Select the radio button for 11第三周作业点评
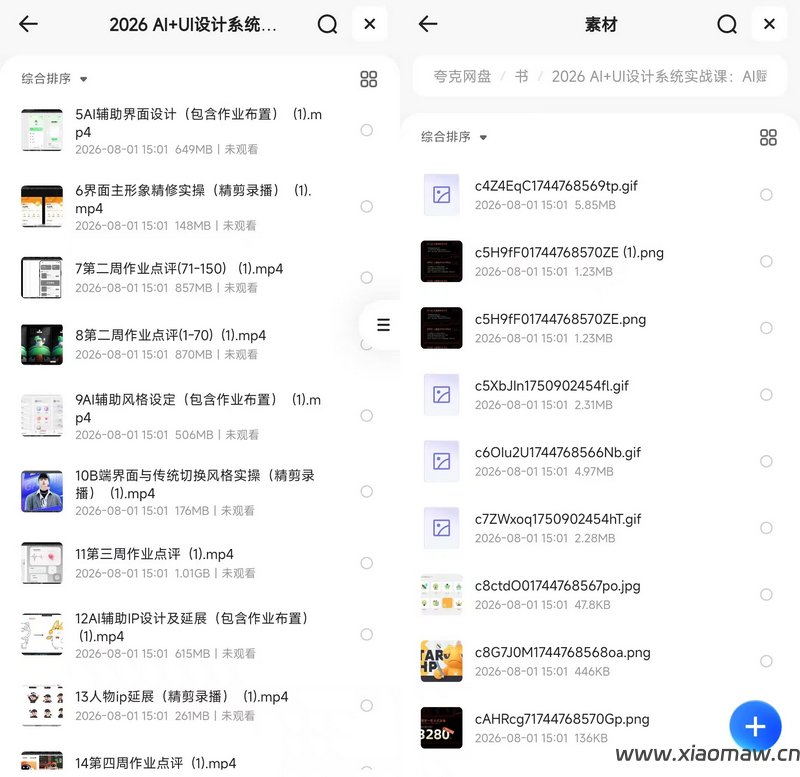This screenshot has height=777, width=800. click(x=366, y=563)
